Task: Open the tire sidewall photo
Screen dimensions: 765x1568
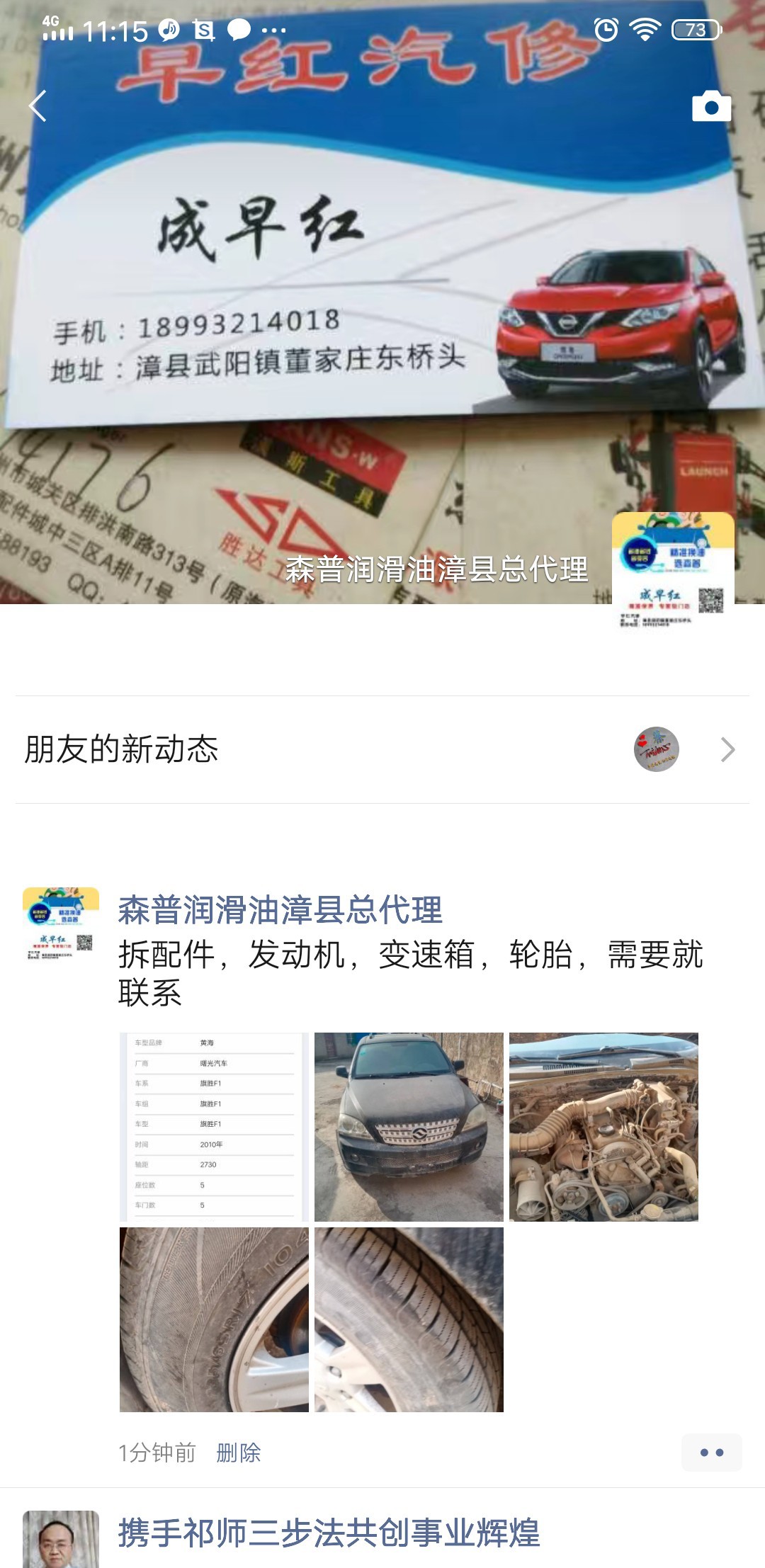Action: click(x=214, y=1319)
